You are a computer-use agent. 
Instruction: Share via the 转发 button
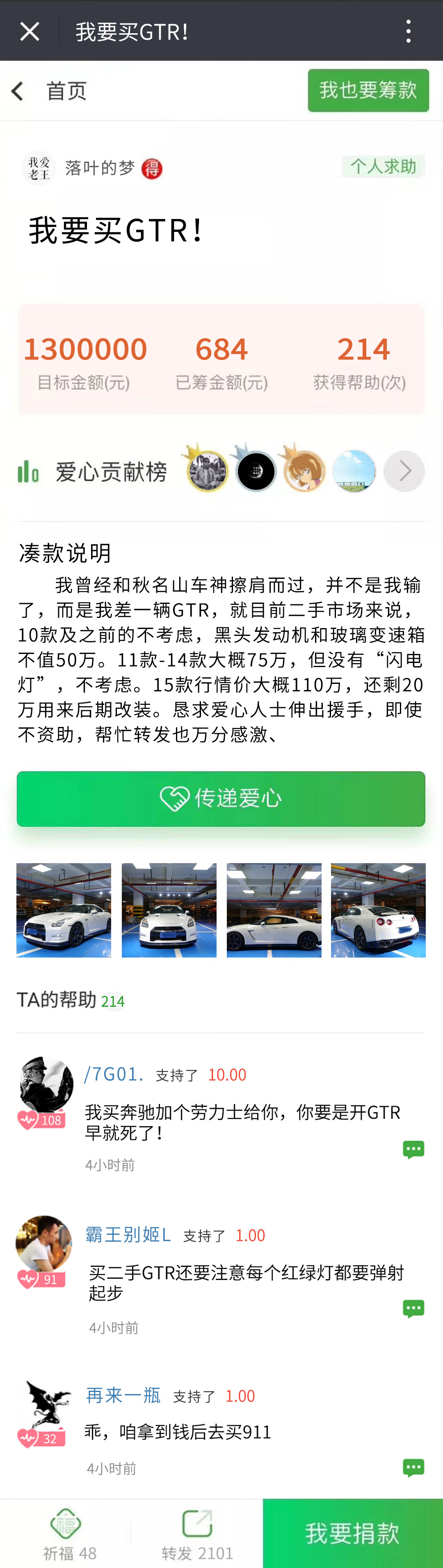pyautogui.click(x=197, y=1534)
